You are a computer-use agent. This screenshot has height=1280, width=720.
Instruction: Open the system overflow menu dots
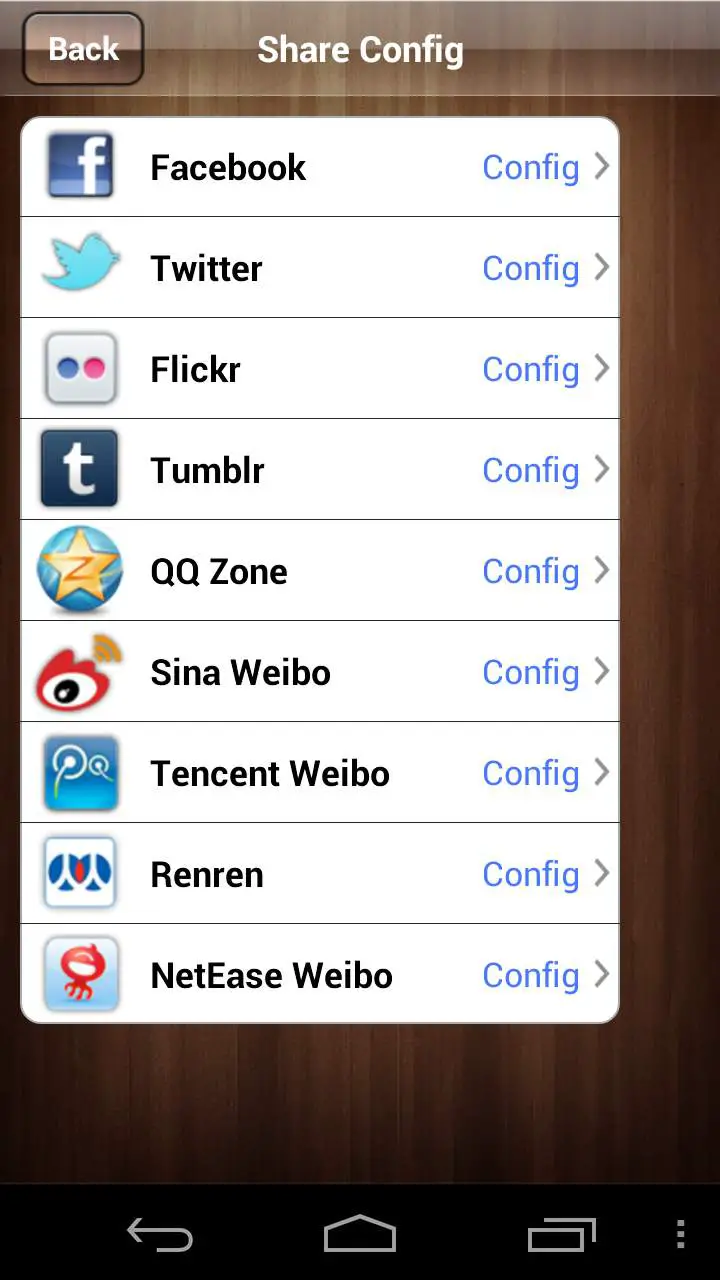(x=681, y=1234)
